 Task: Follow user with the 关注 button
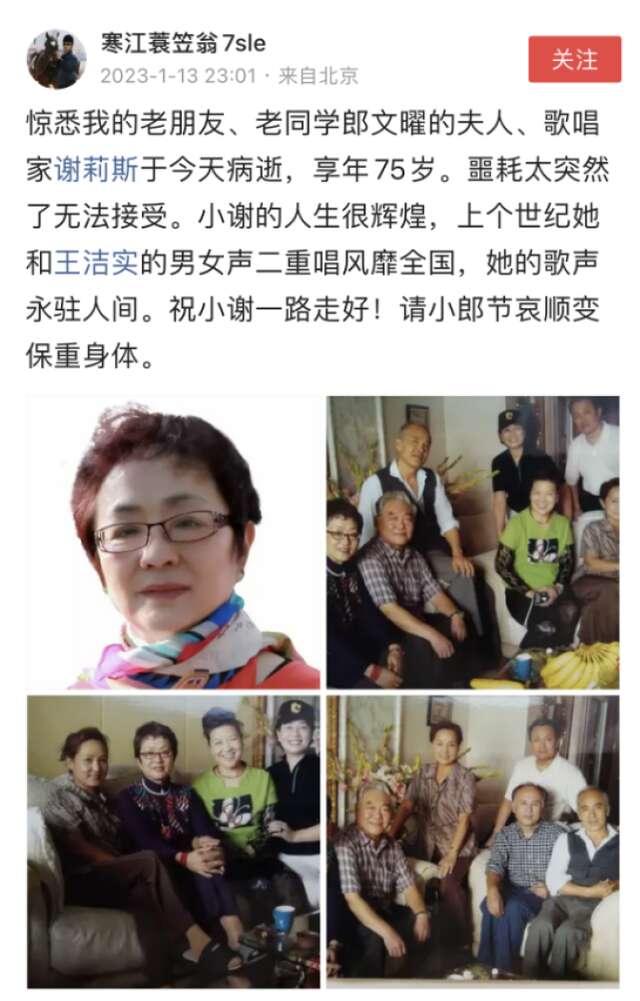[574, 59]
